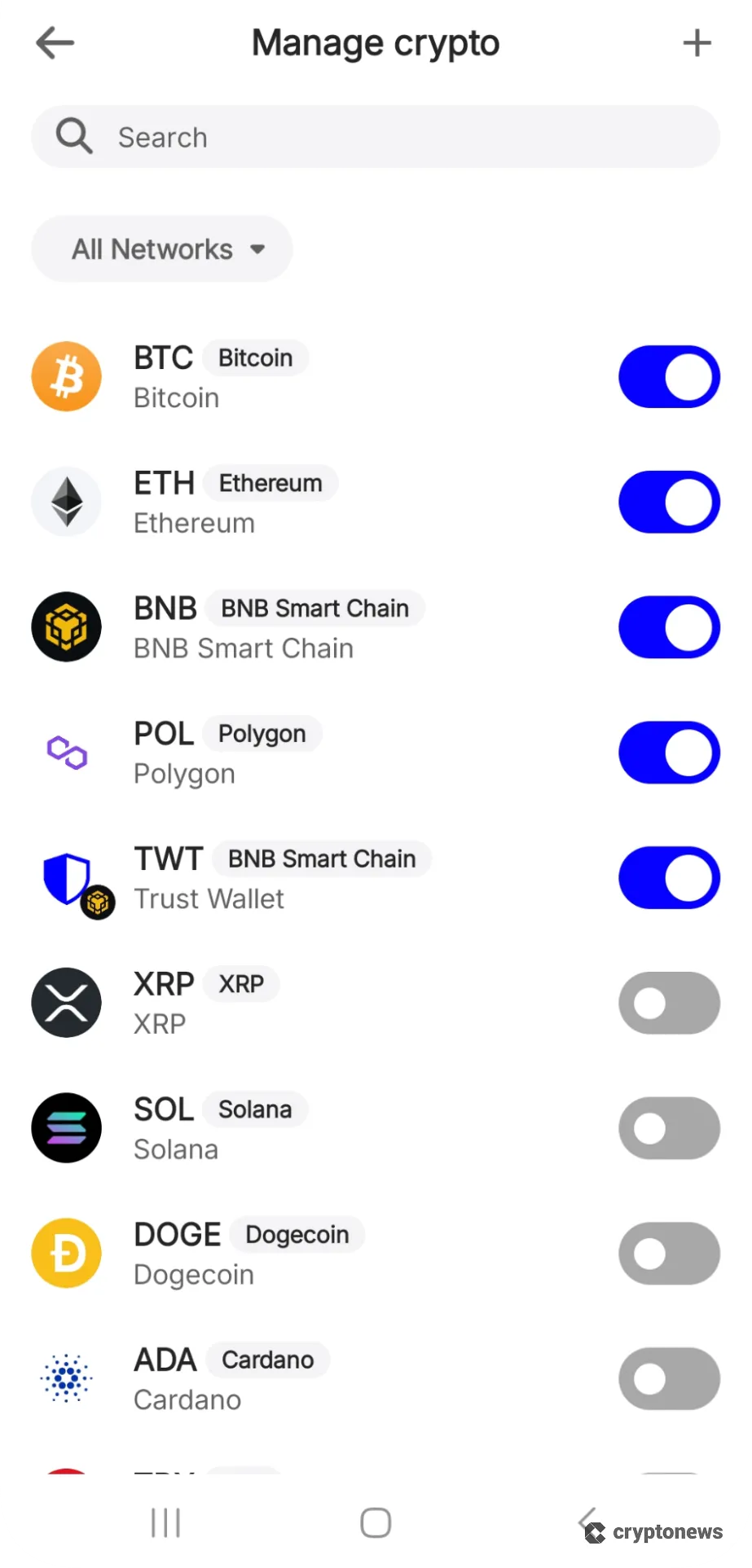This screenshot has height=1568, width=752.
Task: Disable the BTC token toggle
Action: click(x=668, y=376)
